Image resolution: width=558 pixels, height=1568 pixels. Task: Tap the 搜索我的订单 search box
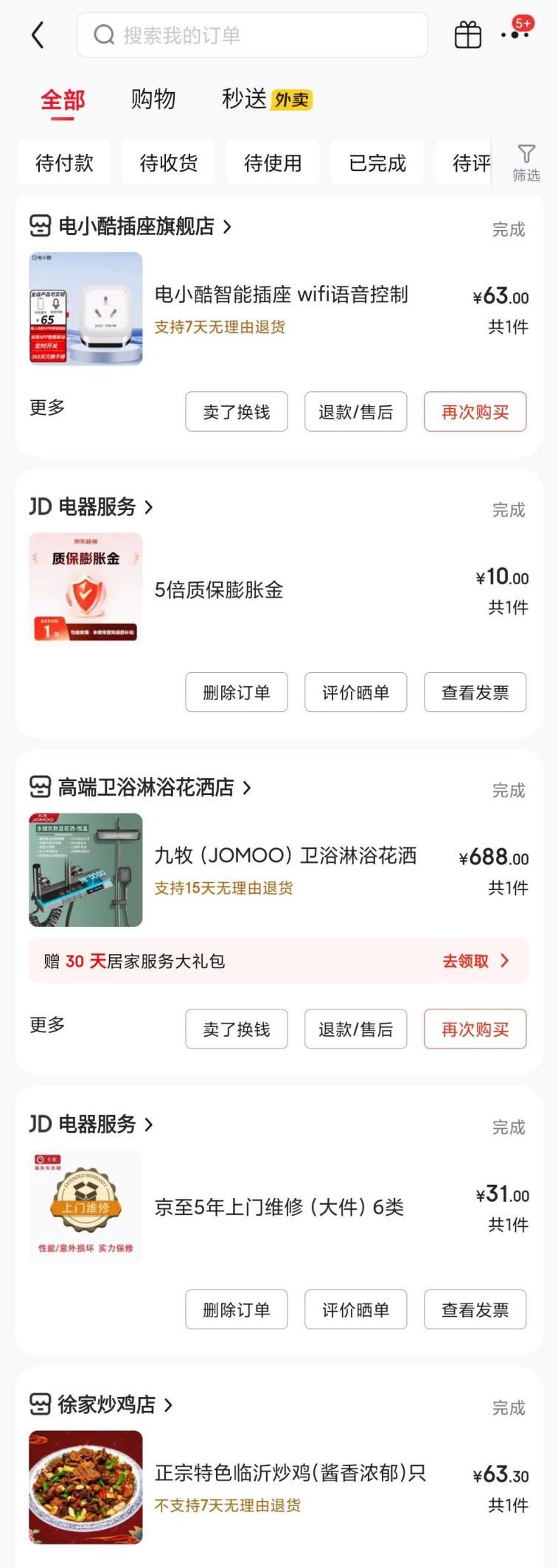click(252, 35)
